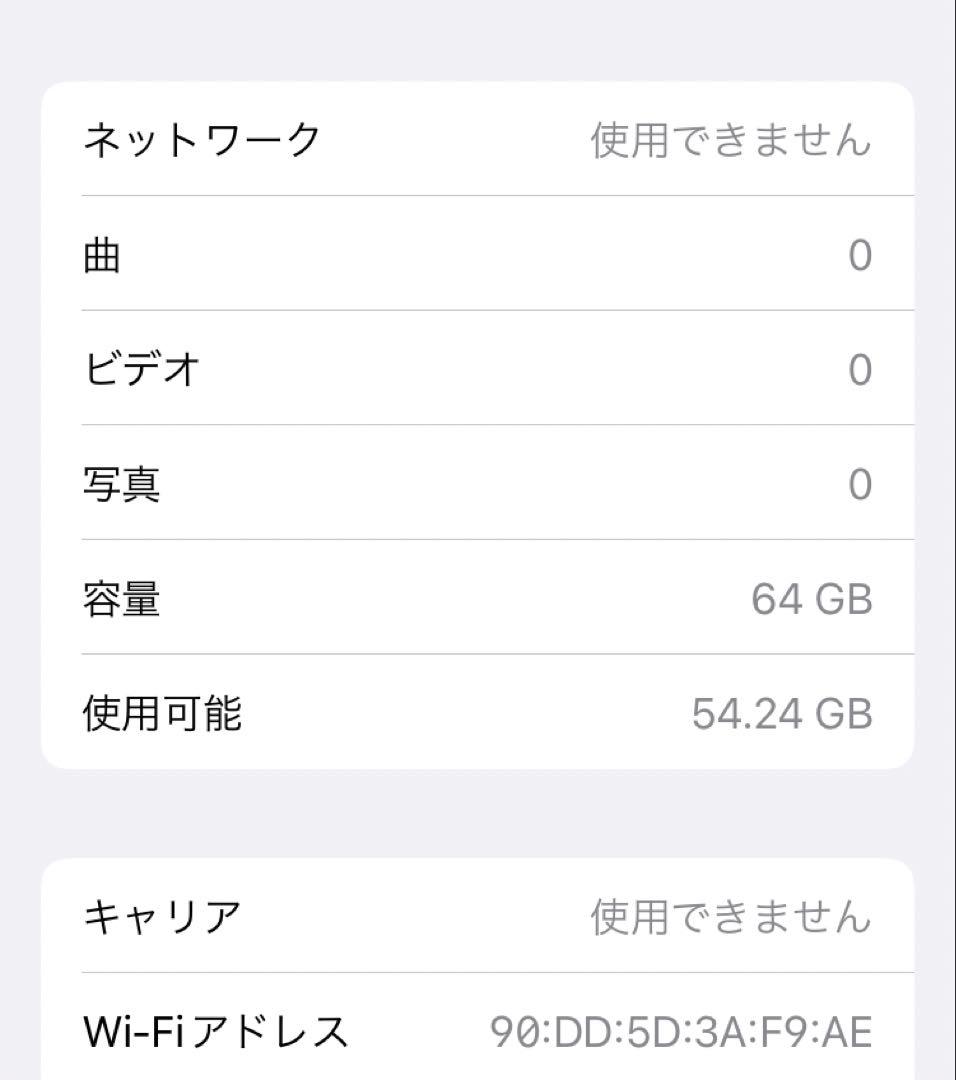The image size is (956, 1080).
Task: Tap the 0 value beside 写真
Action: click(865, 484)
